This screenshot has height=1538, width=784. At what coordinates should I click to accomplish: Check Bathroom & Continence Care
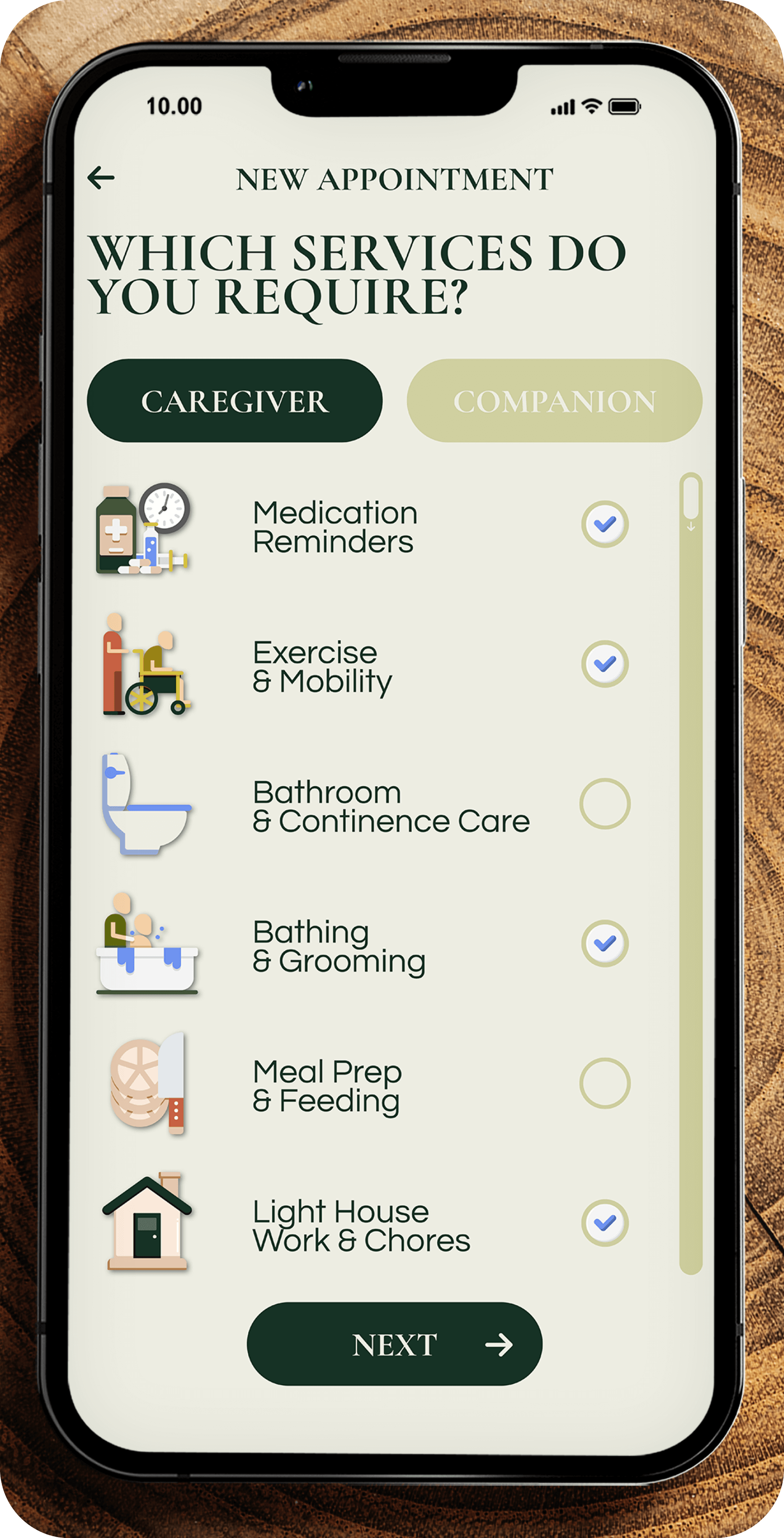[604, 804]
